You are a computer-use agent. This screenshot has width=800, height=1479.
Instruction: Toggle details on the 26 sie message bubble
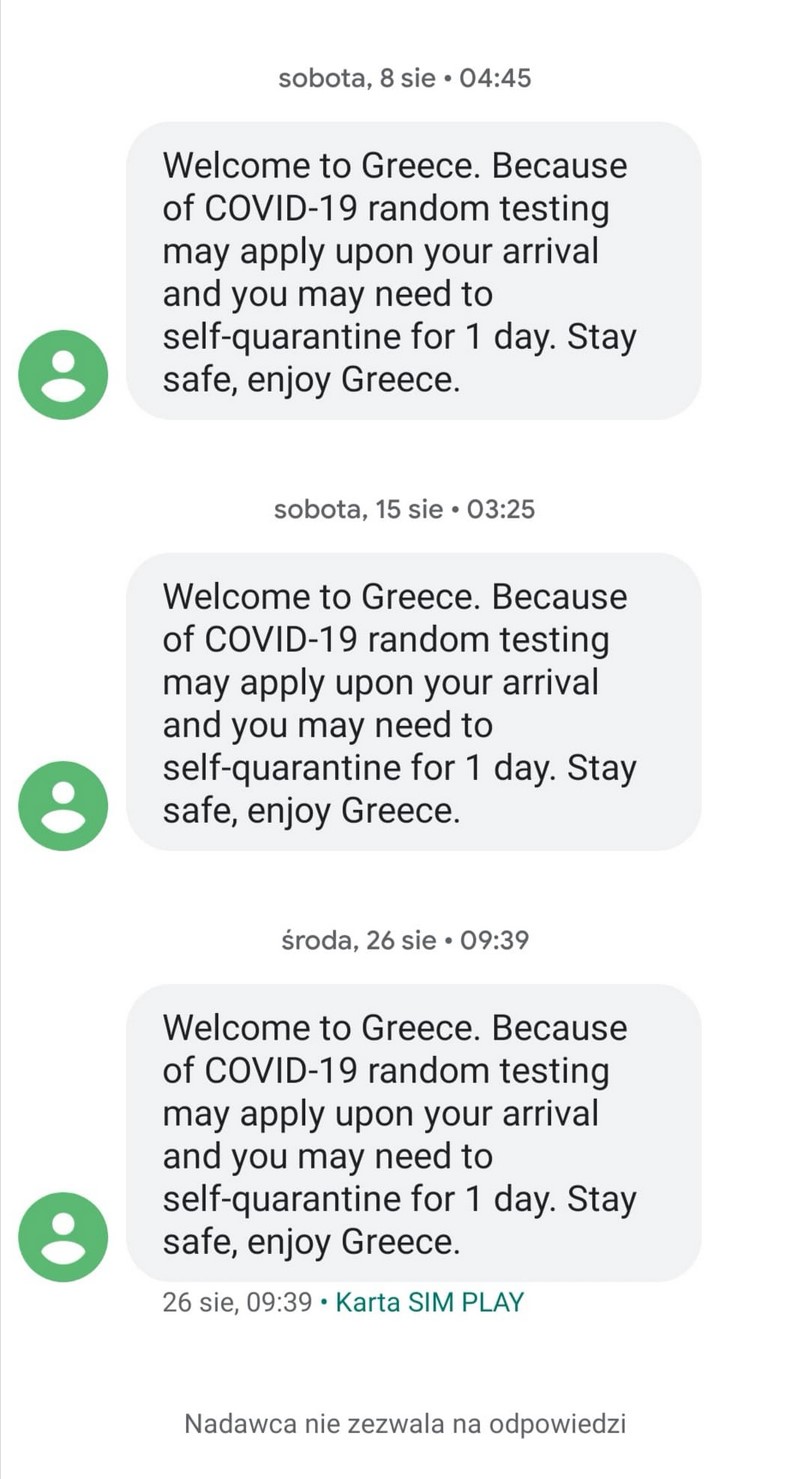(413, 1132)
